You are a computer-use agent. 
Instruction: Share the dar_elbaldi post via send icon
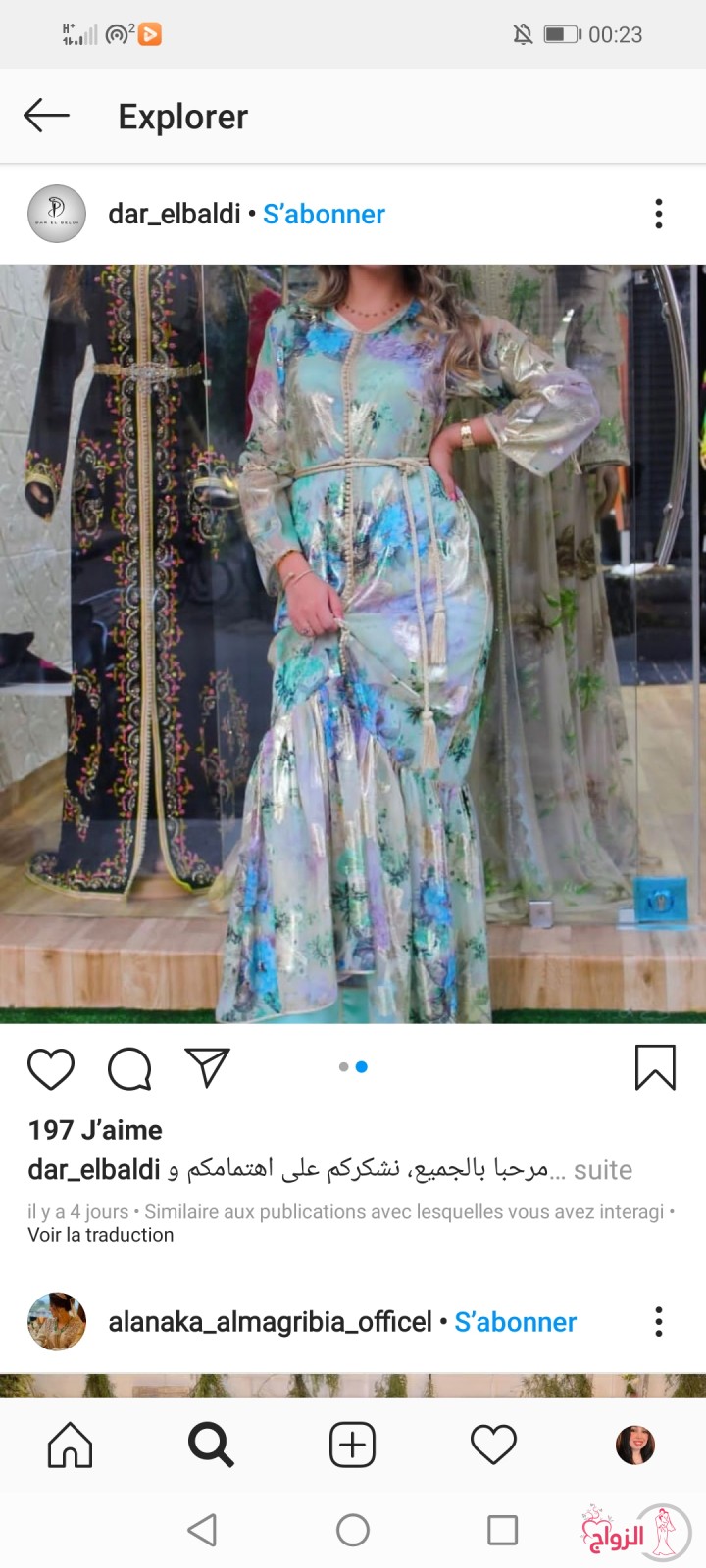207,1067
